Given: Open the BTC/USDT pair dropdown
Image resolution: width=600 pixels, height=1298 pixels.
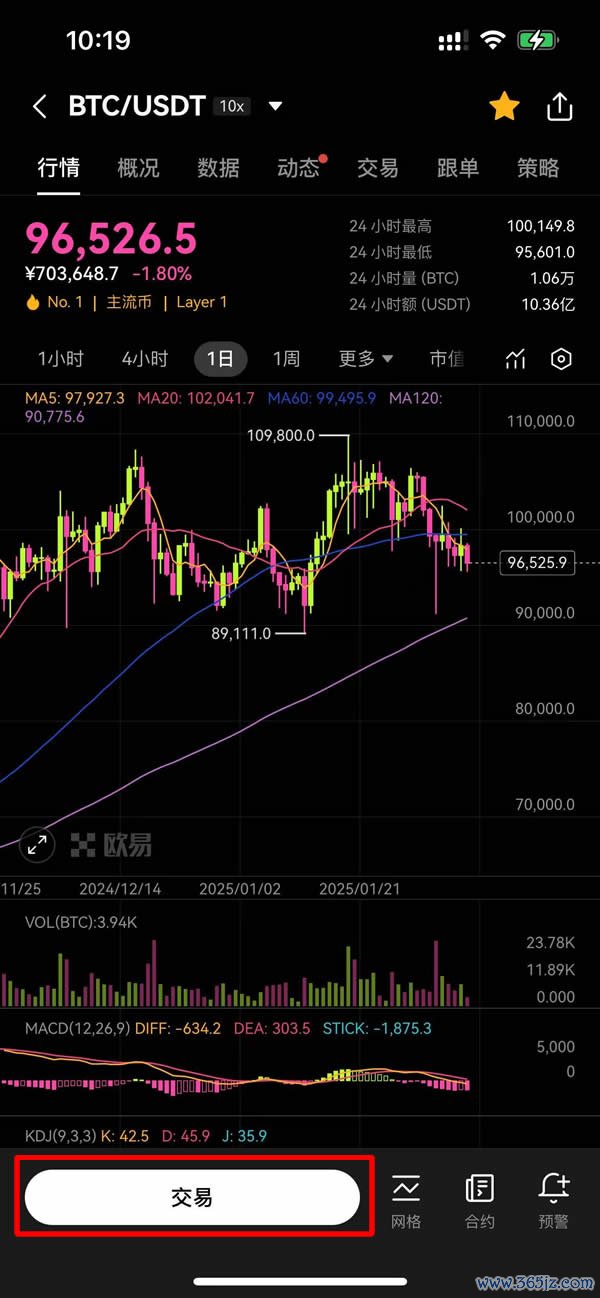Looking at the screenshot, I should (276, 106).
